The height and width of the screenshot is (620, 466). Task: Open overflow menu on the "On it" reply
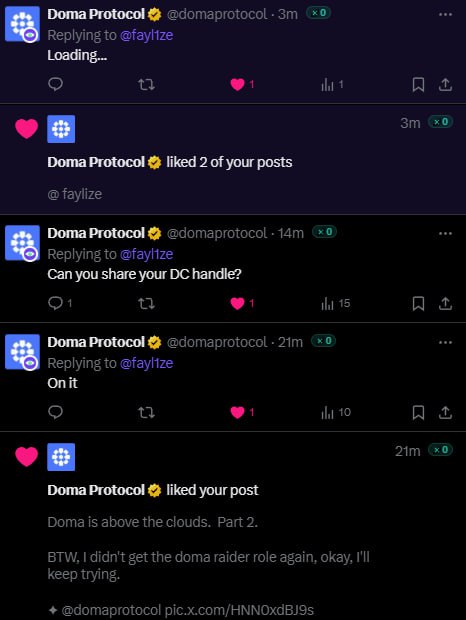(x=445, y=342)
